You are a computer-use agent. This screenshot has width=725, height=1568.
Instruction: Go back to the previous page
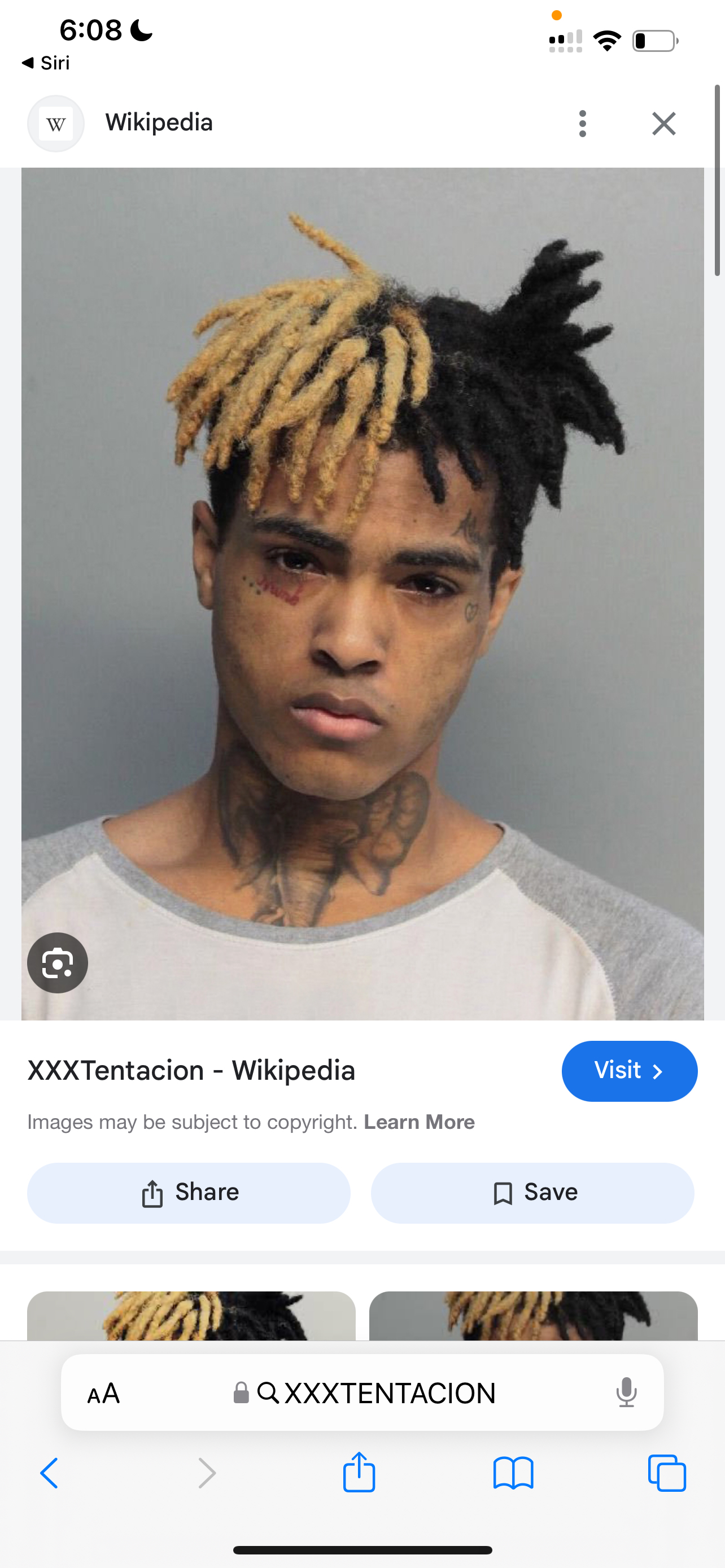49,1473
